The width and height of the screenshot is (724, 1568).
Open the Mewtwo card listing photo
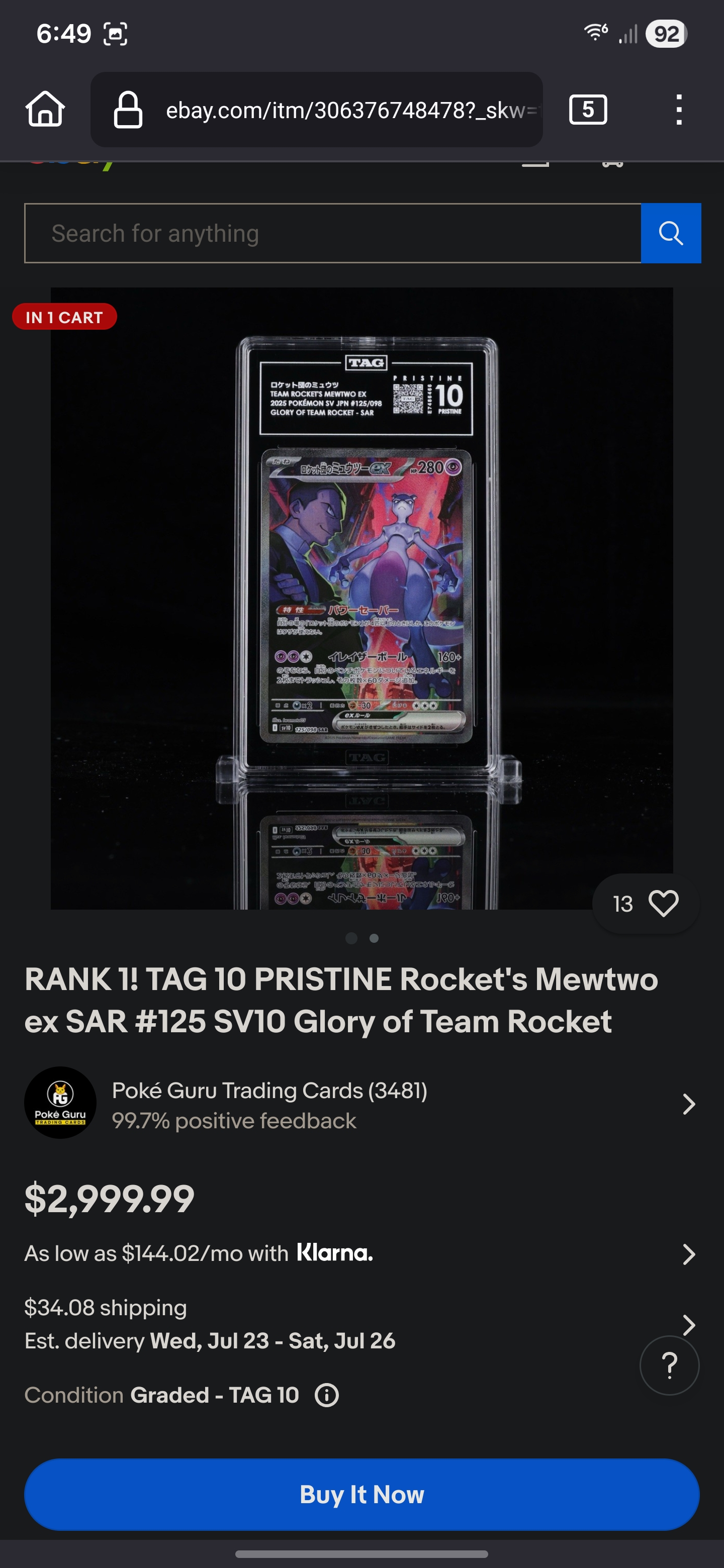coord(361,599)
